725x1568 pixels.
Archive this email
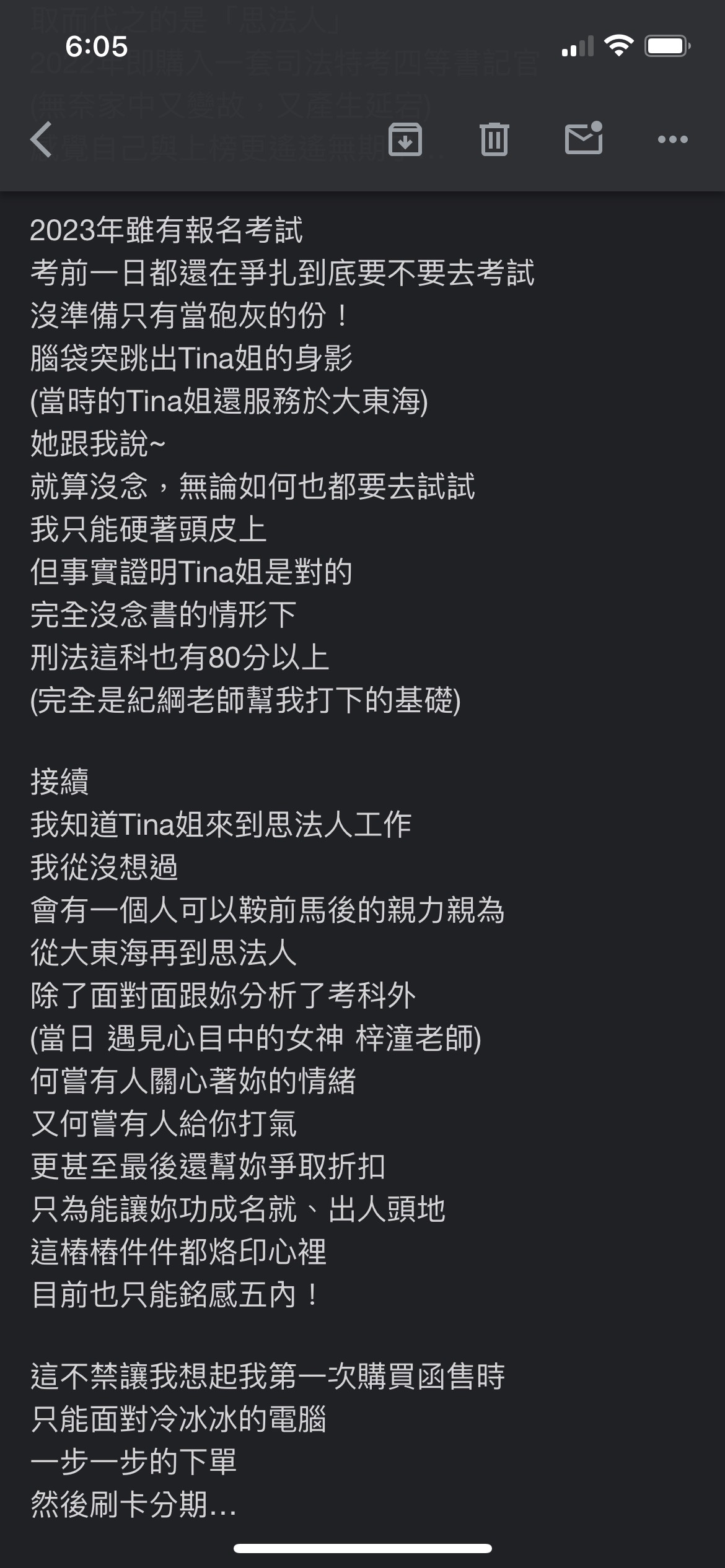405,139
